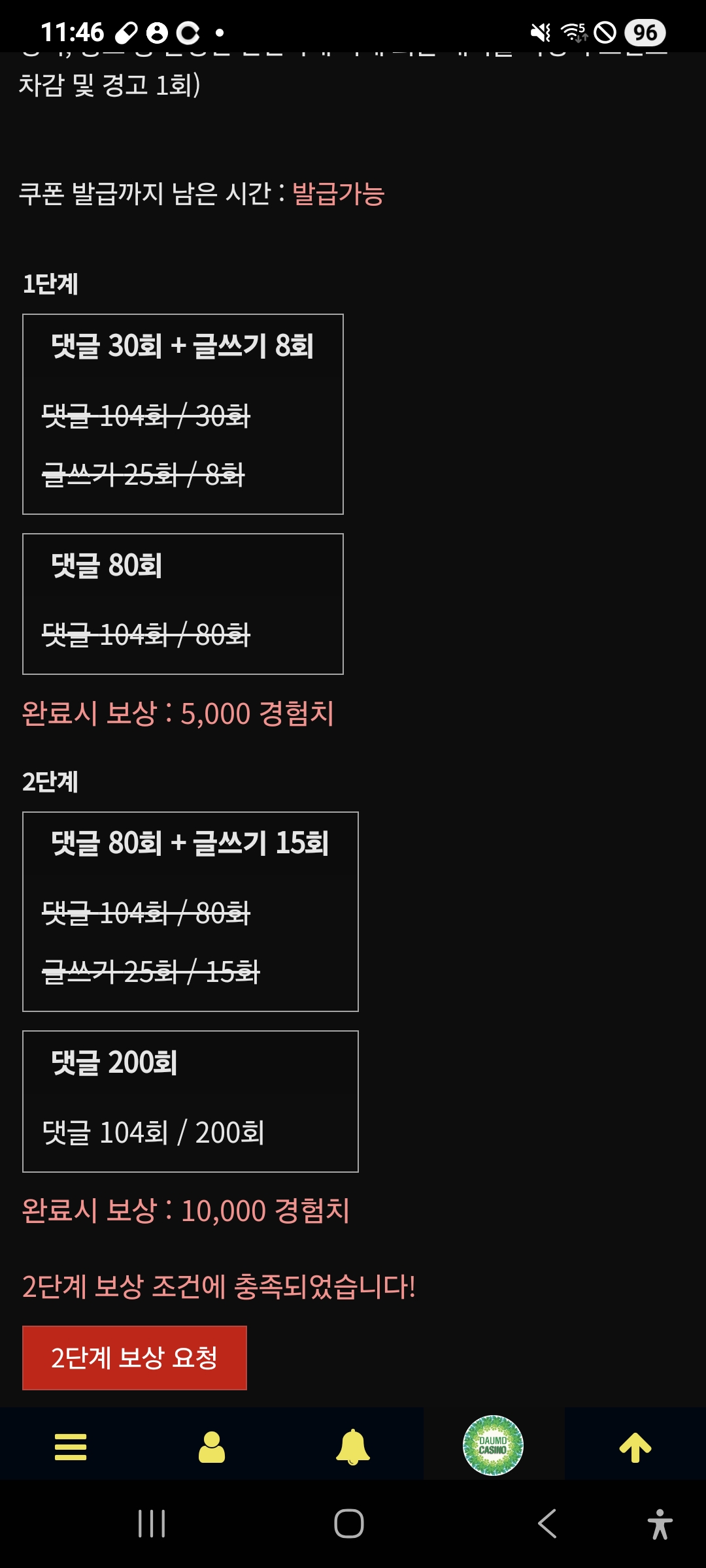
Task: Open the hamburger menu
Action: [71, 1447]
